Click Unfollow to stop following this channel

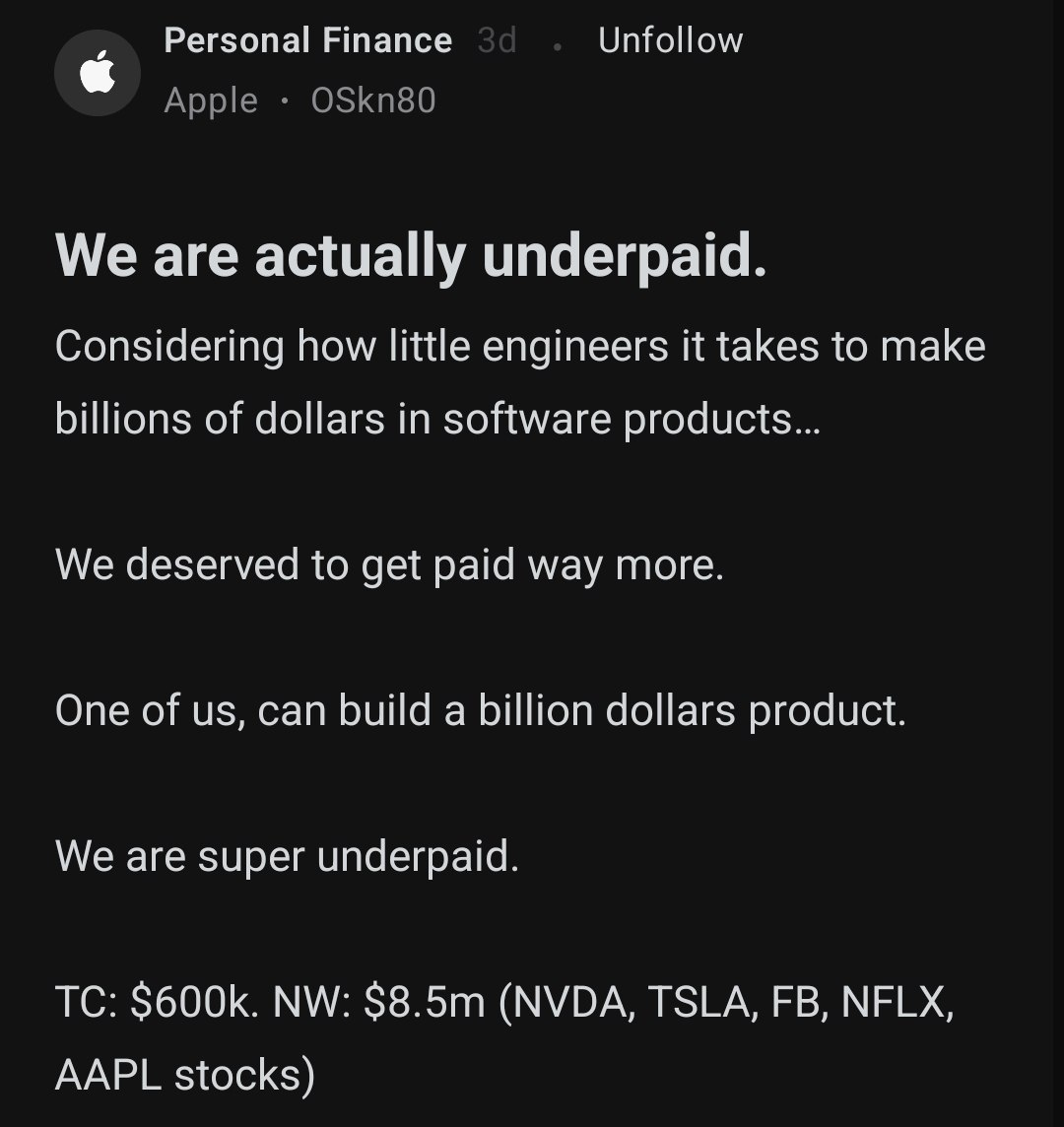point(669,39)
